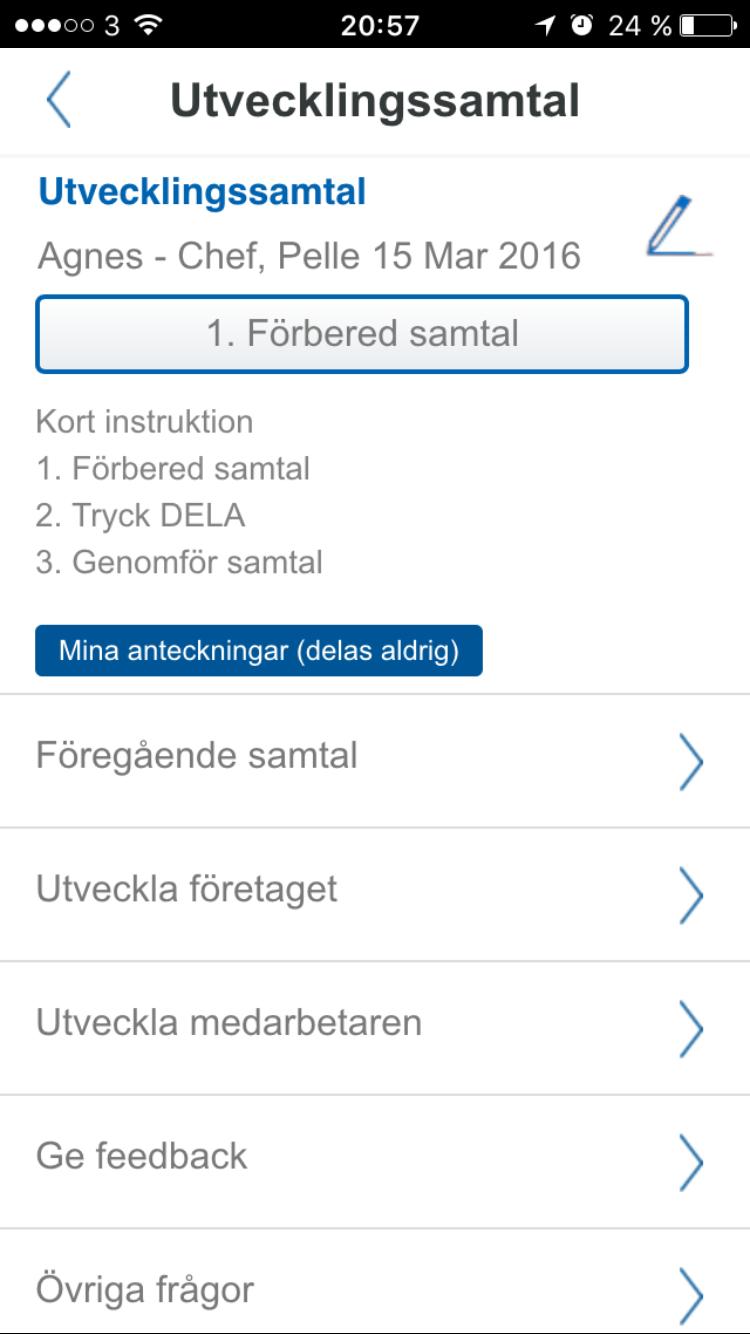Viewport: 750px width, 1334px height.
Task: Tap the back arrow to return
Action: tap(57, 101)
